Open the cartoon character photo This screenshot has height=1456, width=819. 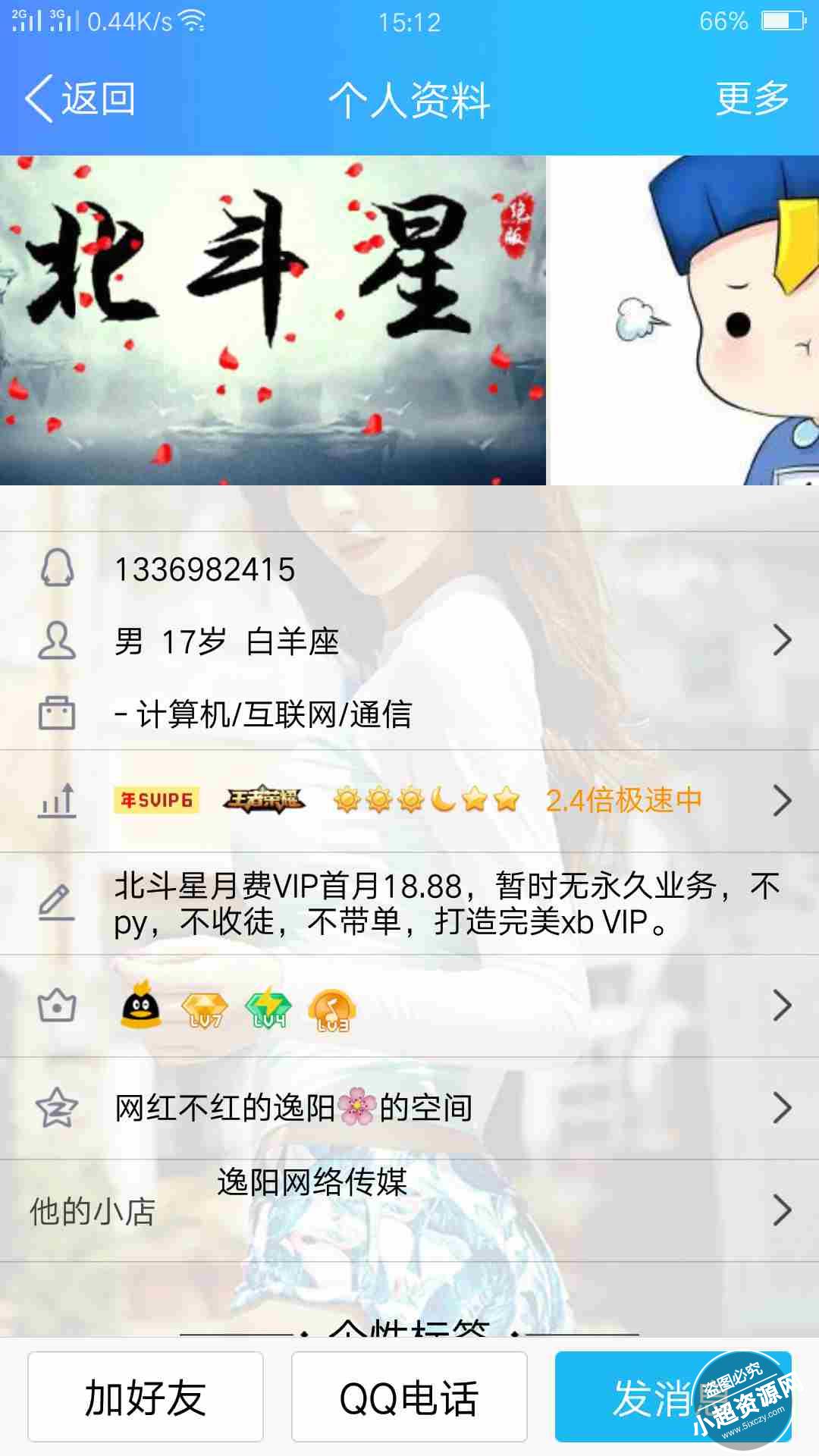685,320
